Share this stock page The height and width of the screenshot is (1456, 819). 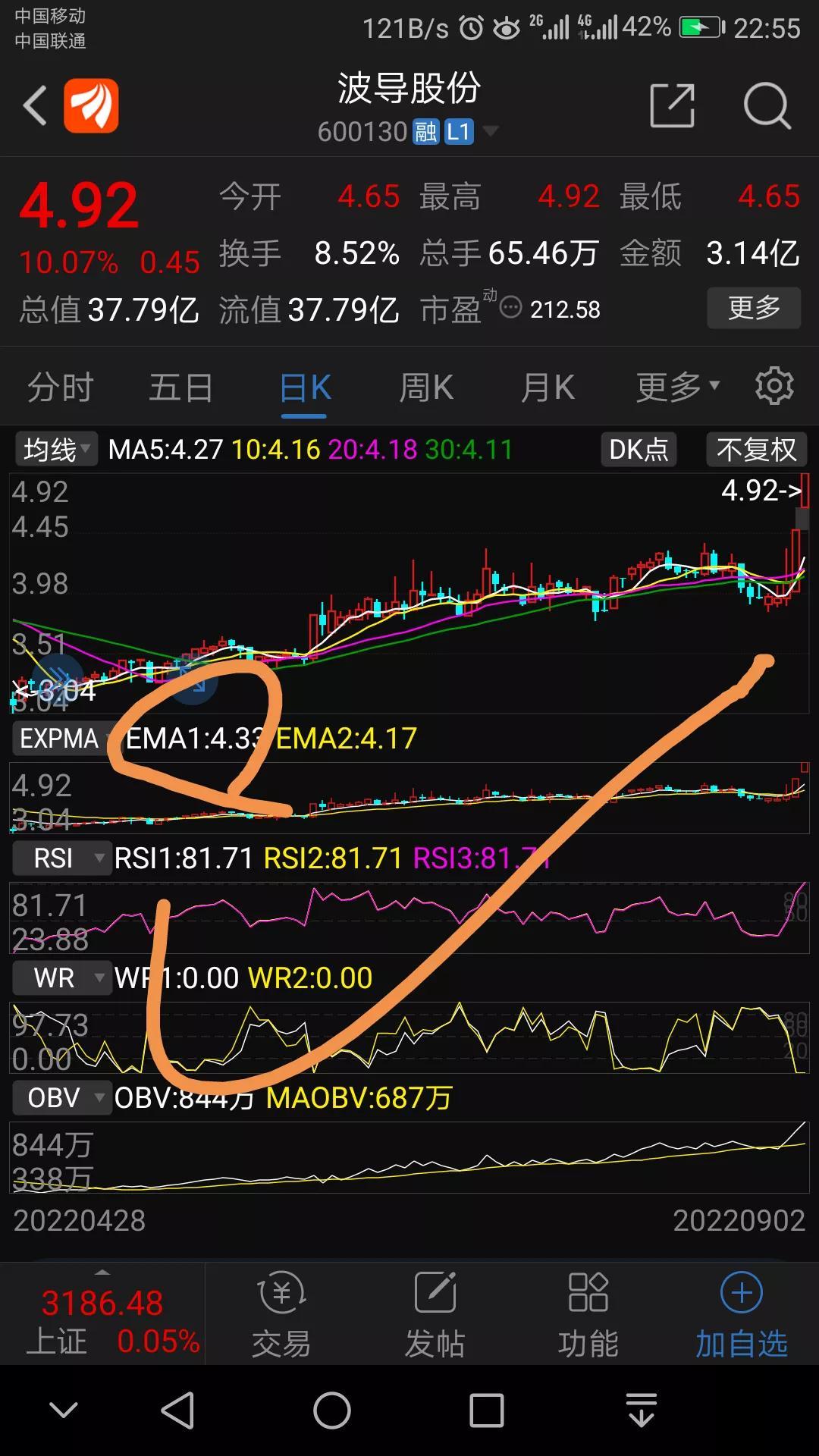(672, 105)
